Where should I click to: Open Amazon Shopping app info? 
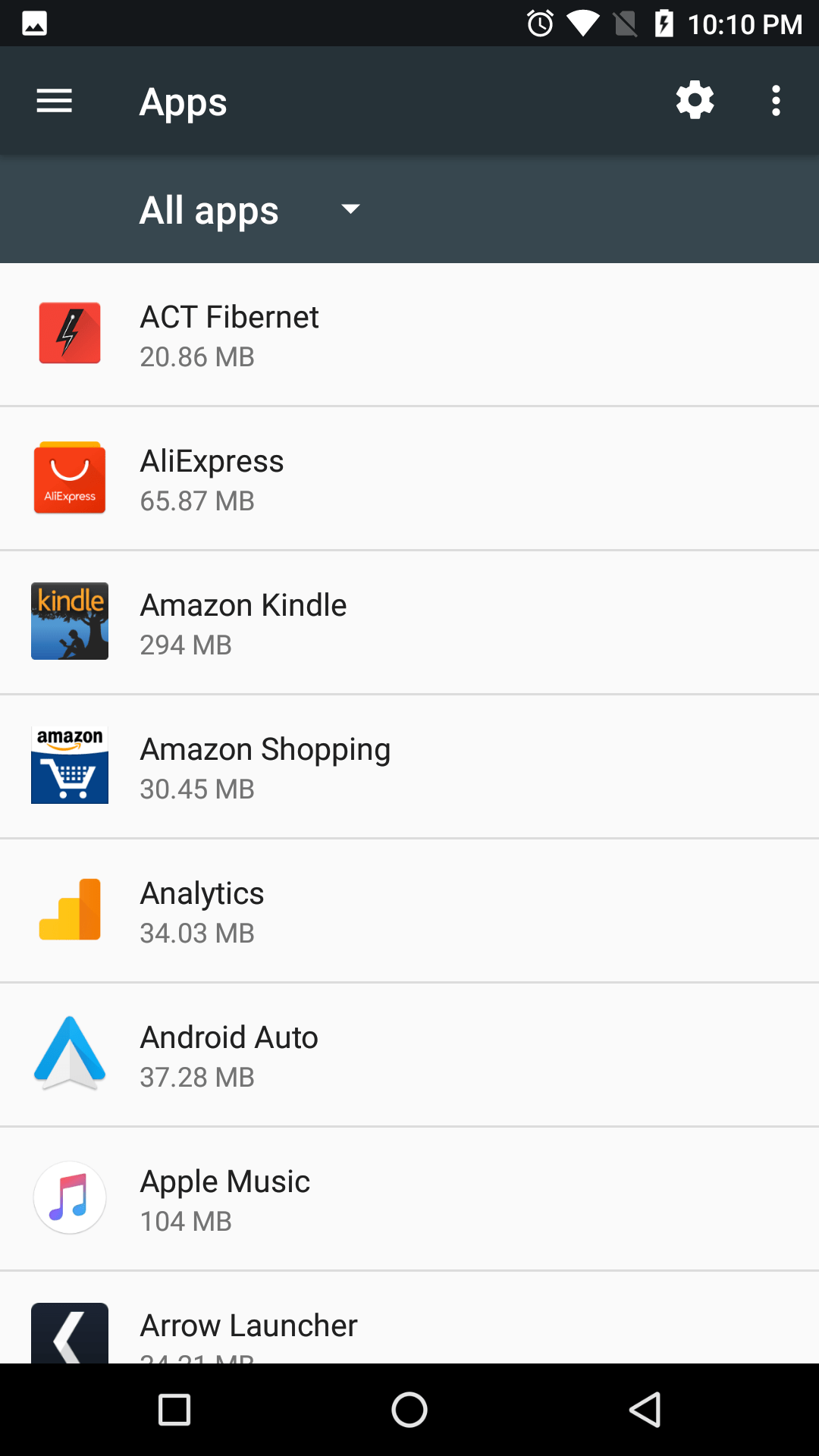tap(409, 767)
